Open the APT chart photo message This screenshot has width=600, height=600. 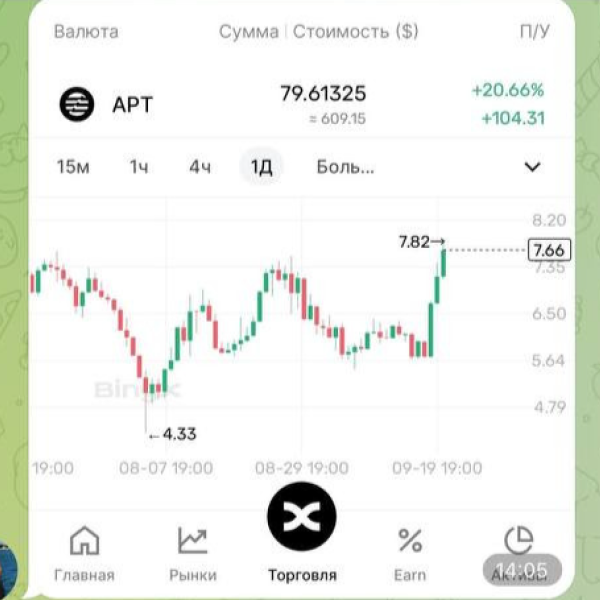[300, 300]
